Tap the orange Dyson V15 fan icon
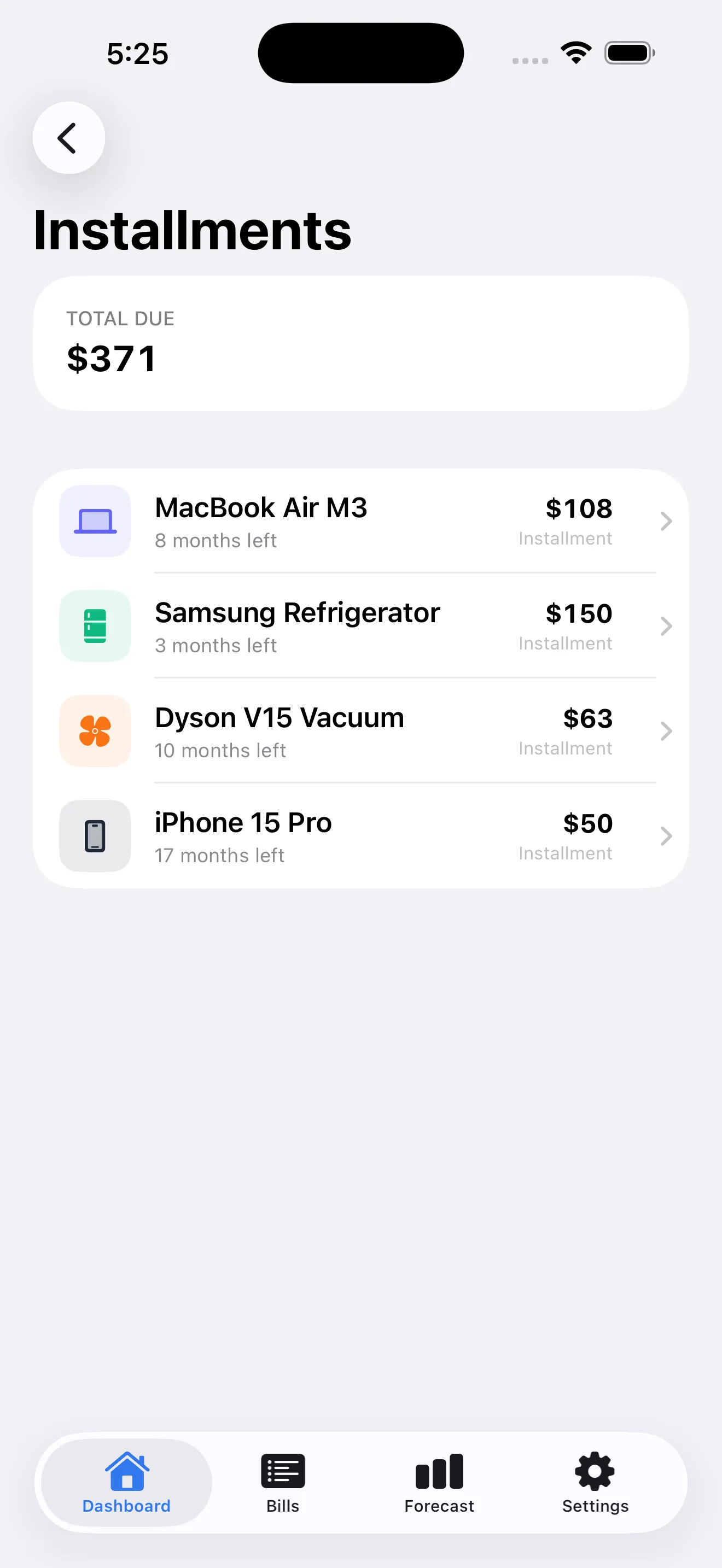 coord(95,731)
